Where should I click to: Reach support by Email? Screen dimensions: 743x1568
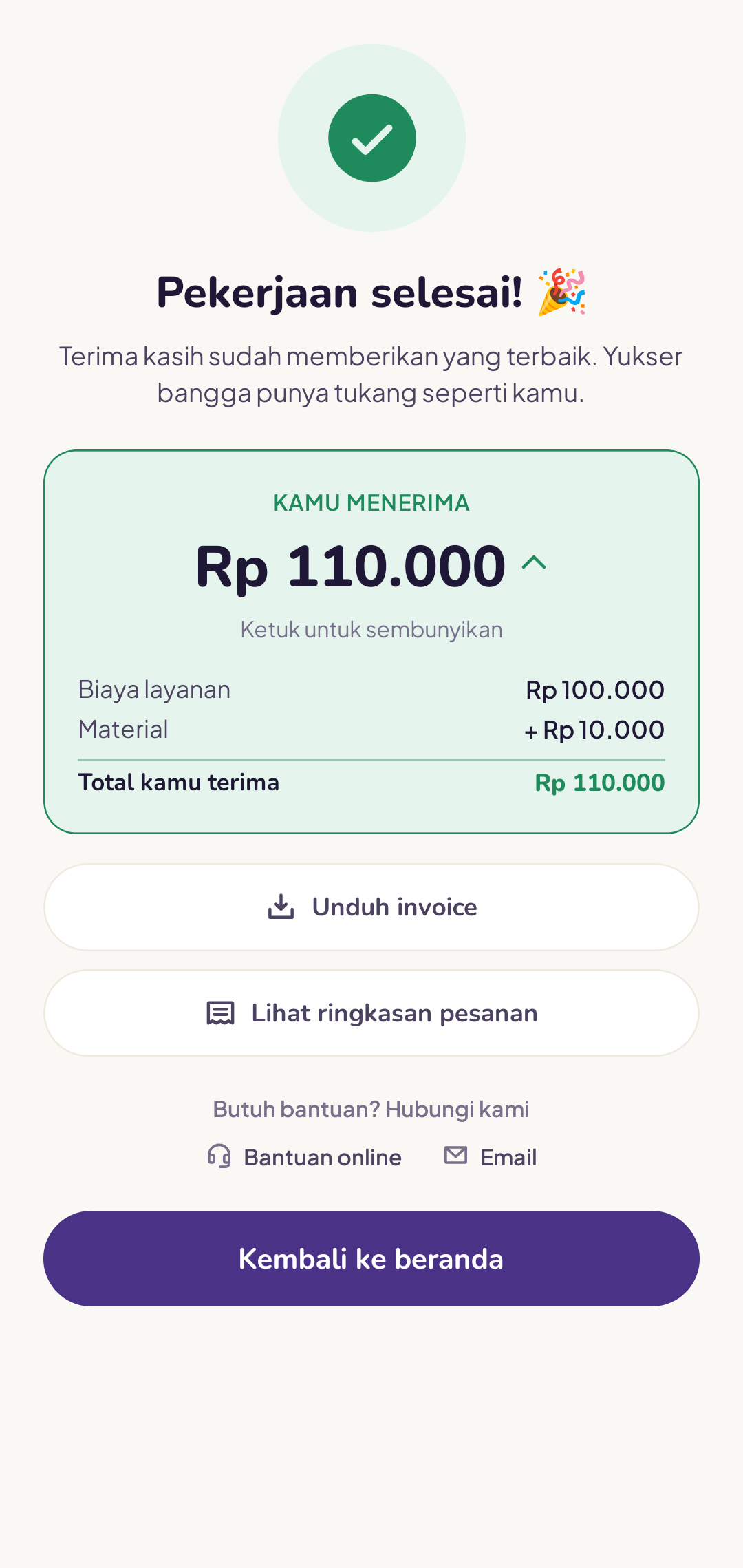[491, 1157]
